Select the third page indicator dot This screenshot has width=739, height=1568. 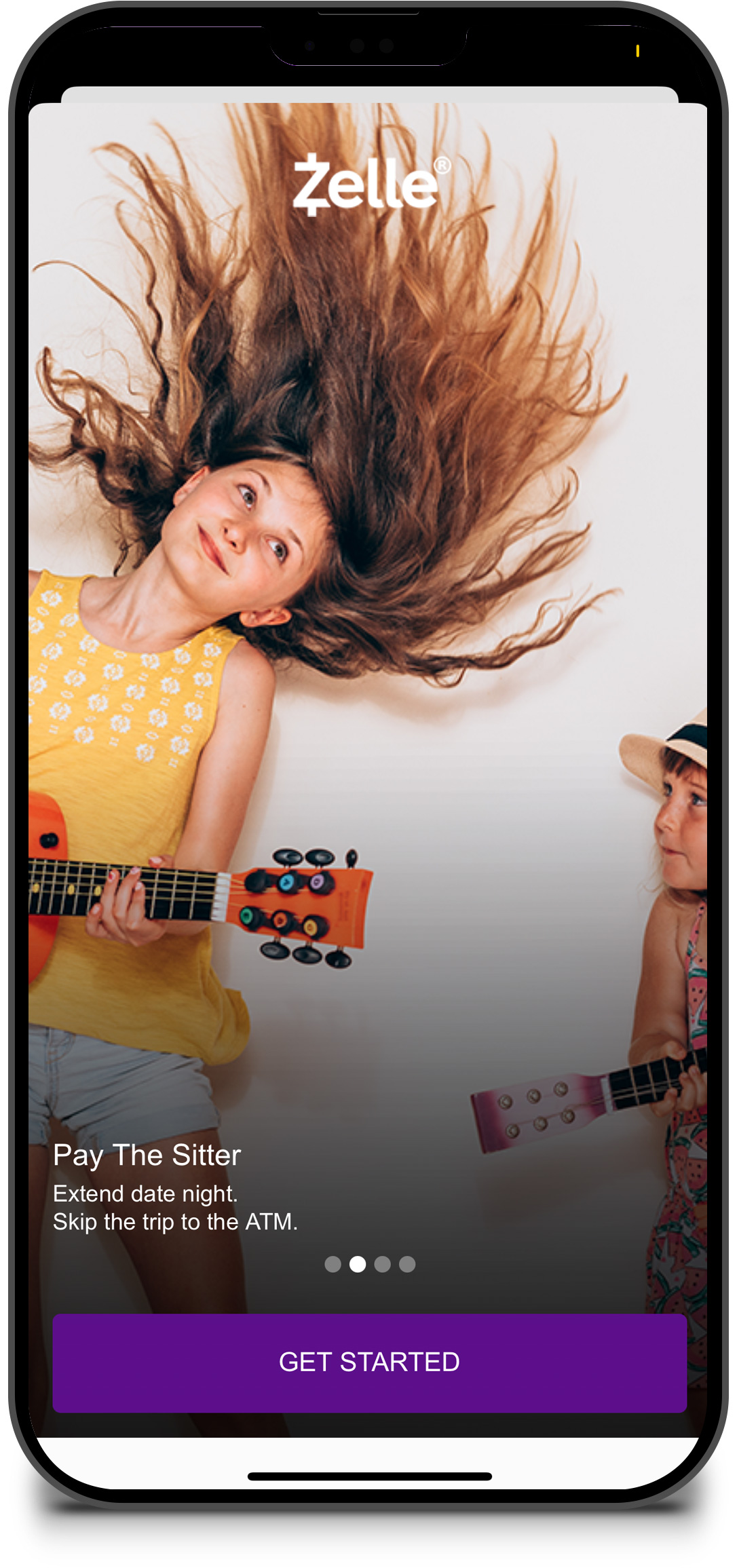point(383,1264)
